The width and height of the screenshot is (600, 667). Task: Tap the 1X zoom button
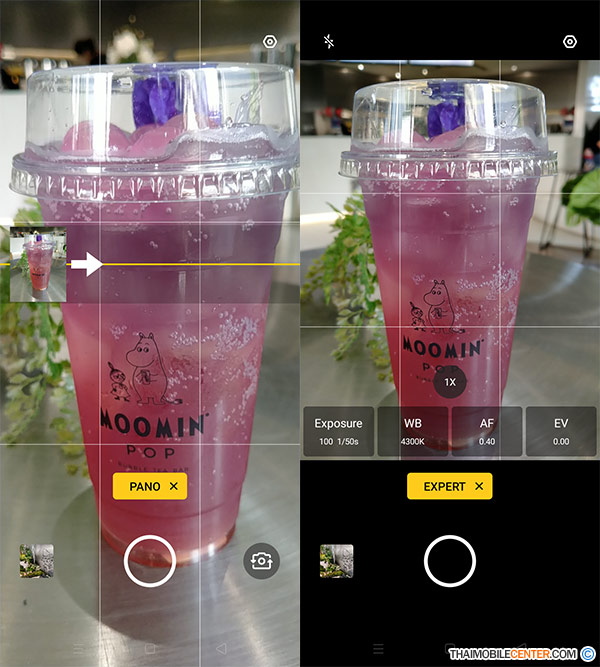[450, 382]
